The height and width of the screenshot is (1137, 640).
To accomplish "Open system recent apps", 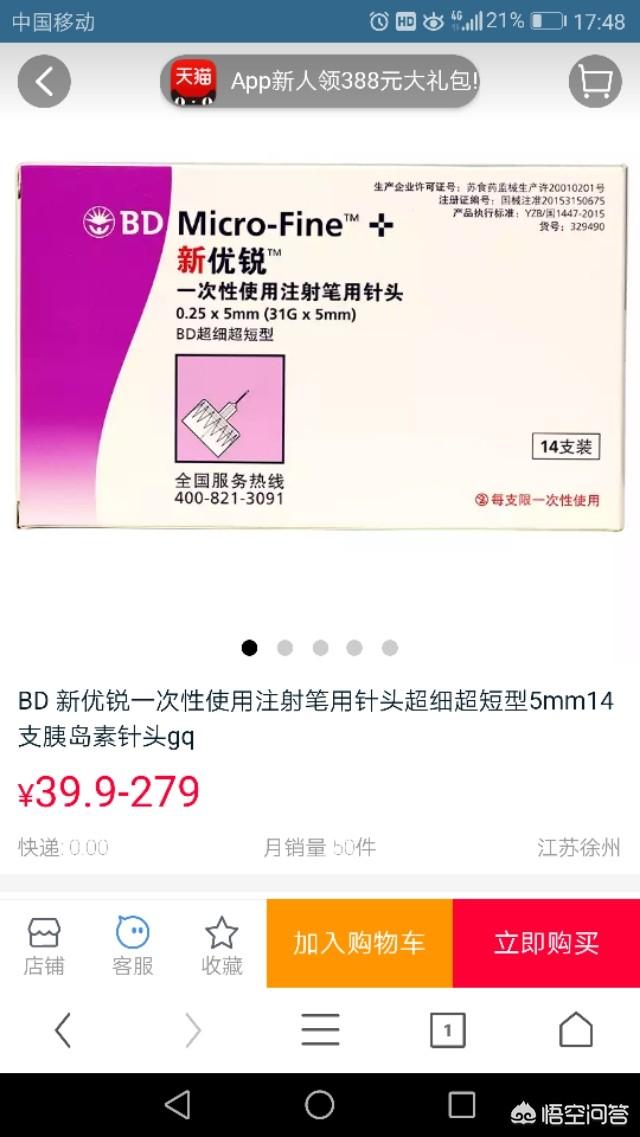I will coord(461,1104).
